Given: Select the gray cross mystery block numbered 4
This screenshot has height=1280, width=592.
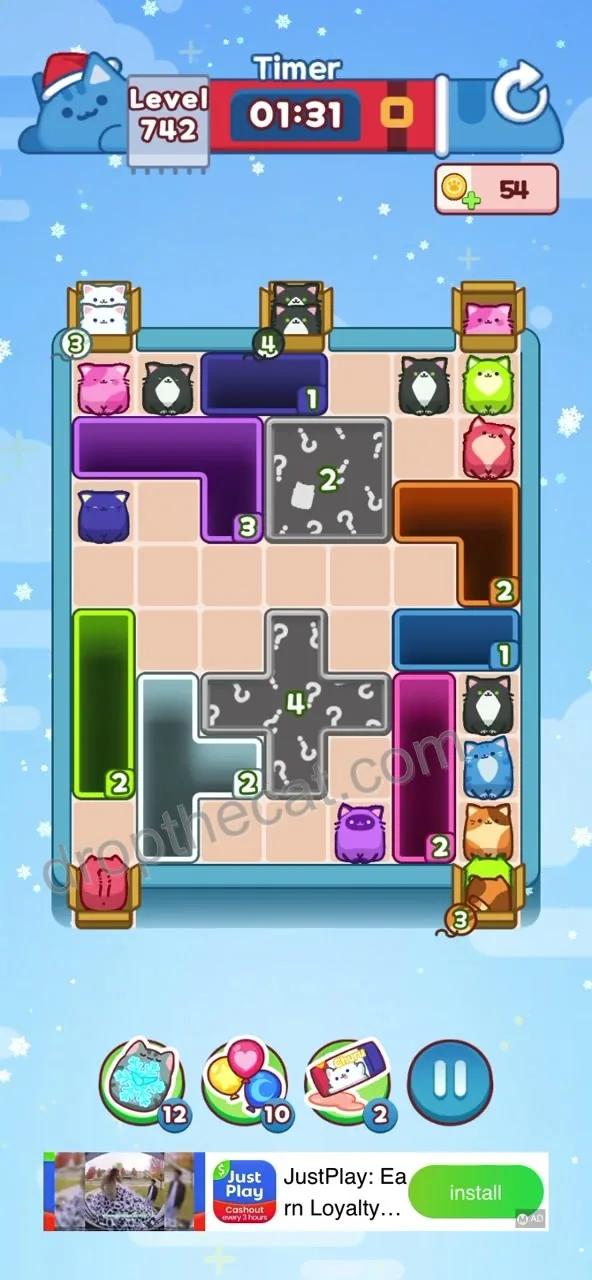Looking at the screenshot, I should pyautogui.click(x=297, y=704).
